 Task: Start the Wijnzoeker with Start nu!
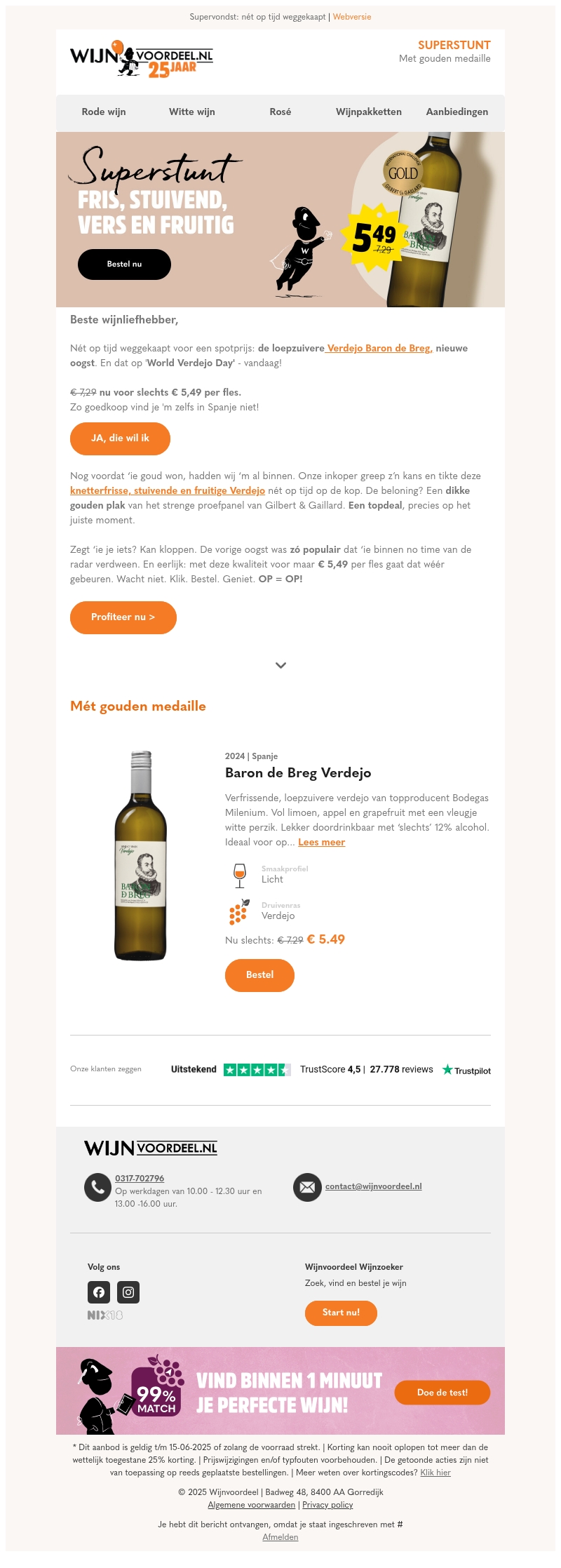click(x=341, y=1313)
